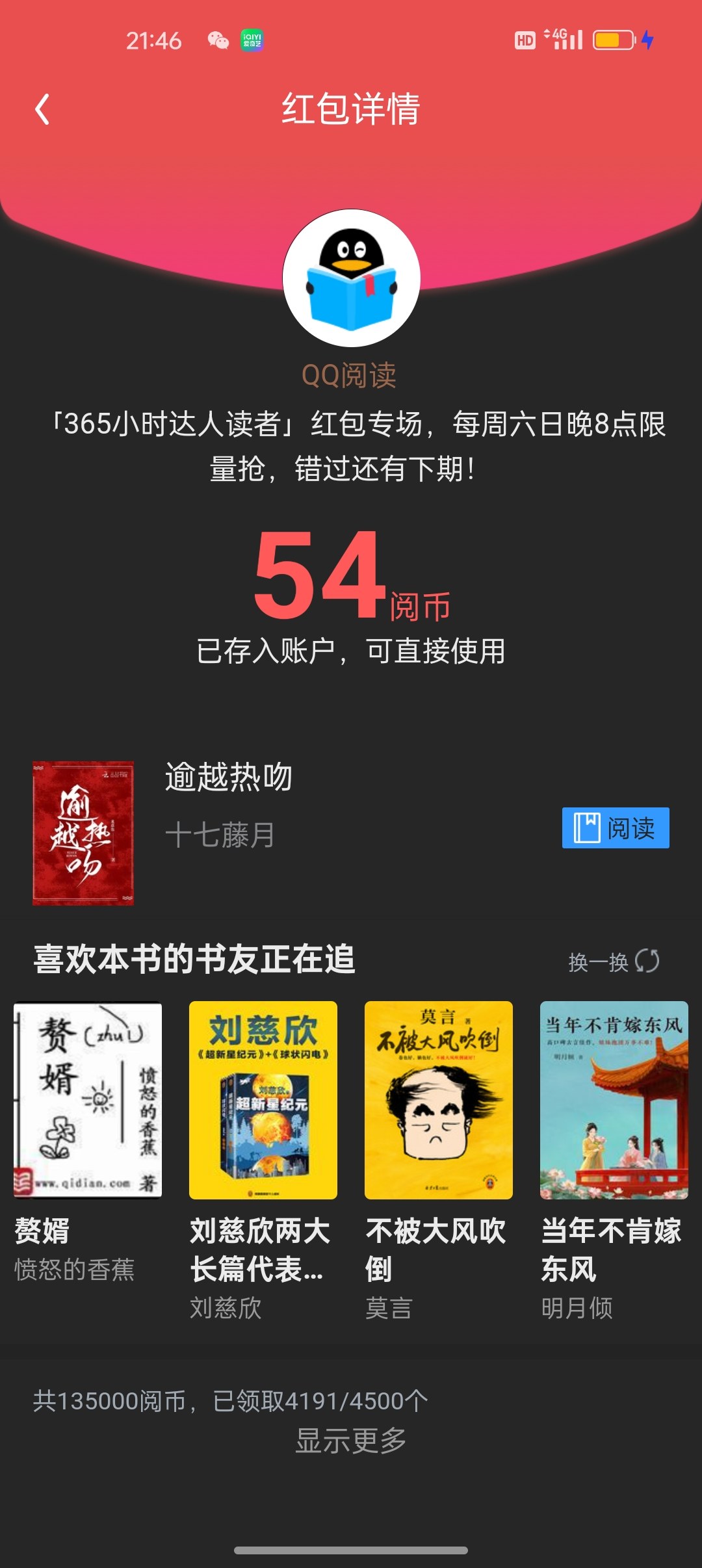Go back from the 红包详情 page
The image size is (702, 1568).
43,109
